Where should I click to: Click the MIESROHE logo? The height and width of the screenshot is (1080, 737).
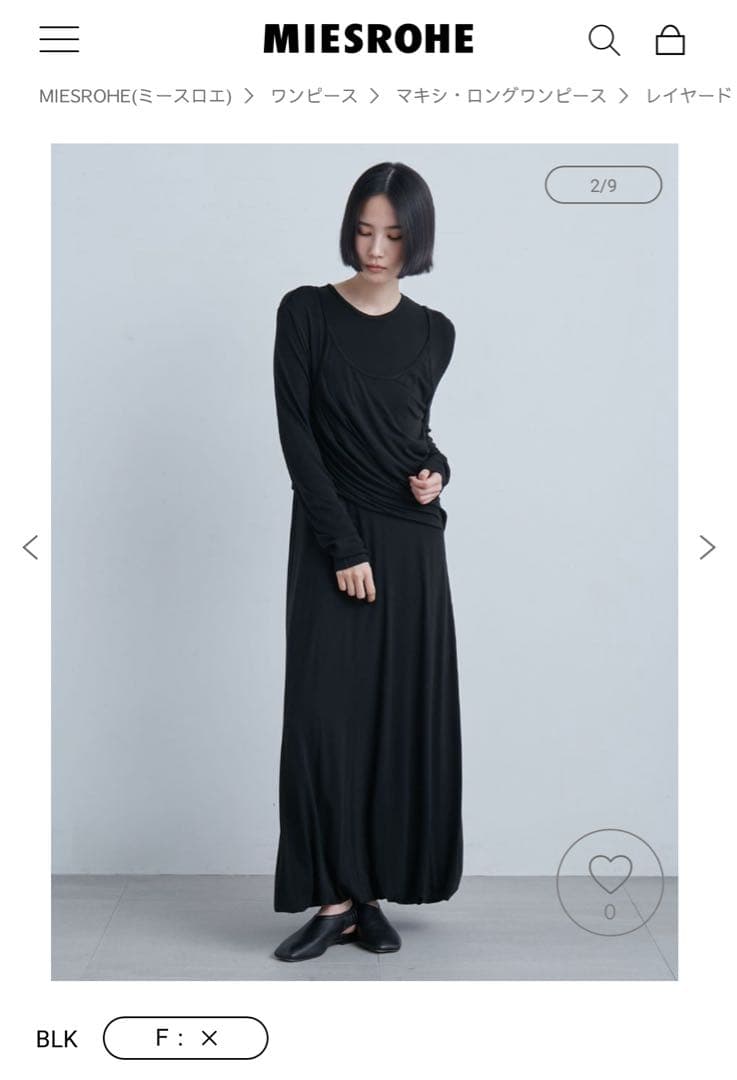368,39
